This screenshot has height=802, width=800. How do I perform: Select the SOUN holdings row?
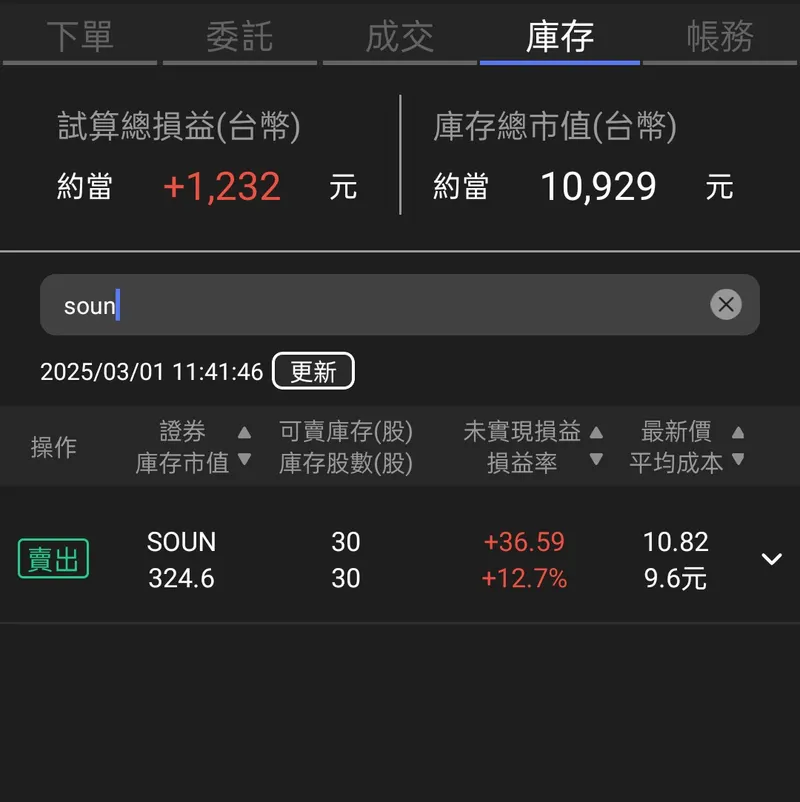(x=400, y=559)
